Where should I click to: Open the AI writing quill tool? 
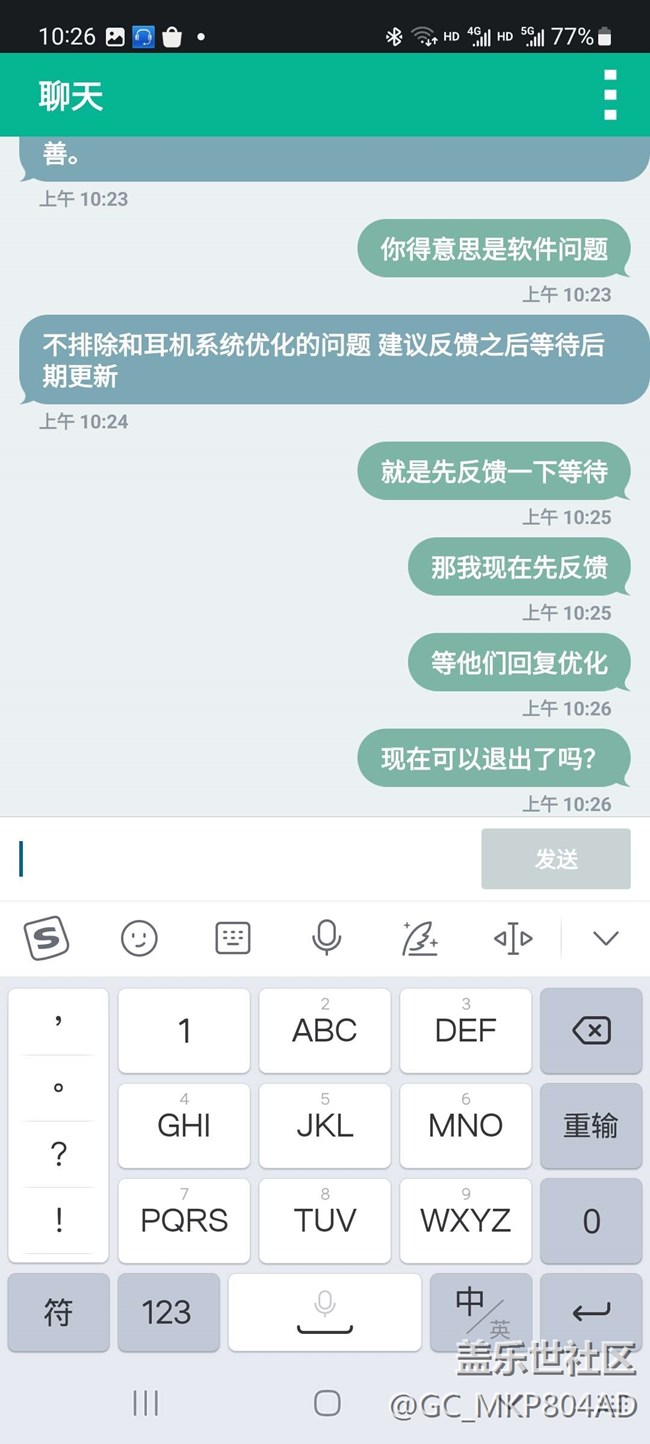(x=419, y=938)
